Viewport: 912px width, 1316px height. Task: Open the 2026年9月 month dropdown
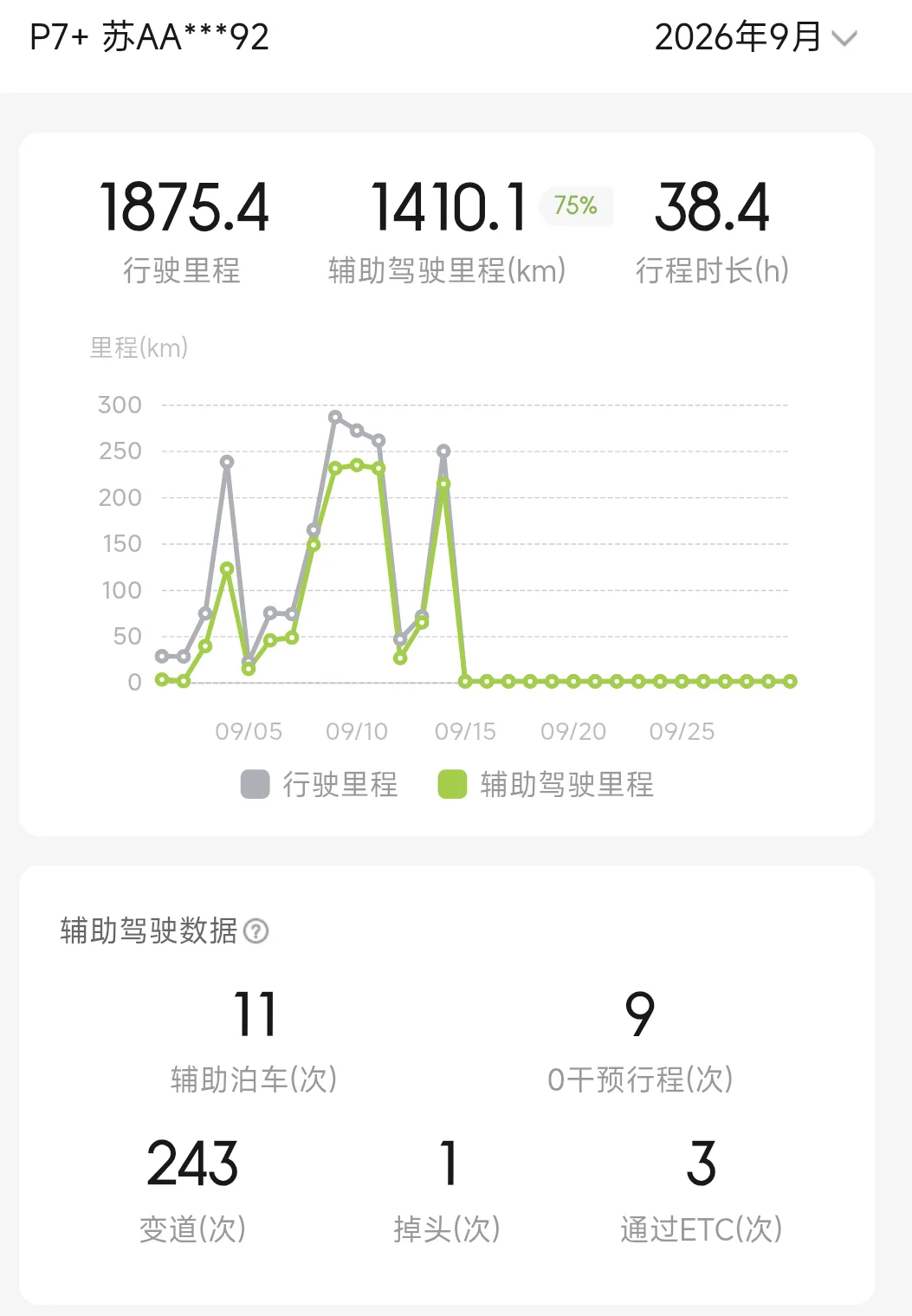click(755, 37)
